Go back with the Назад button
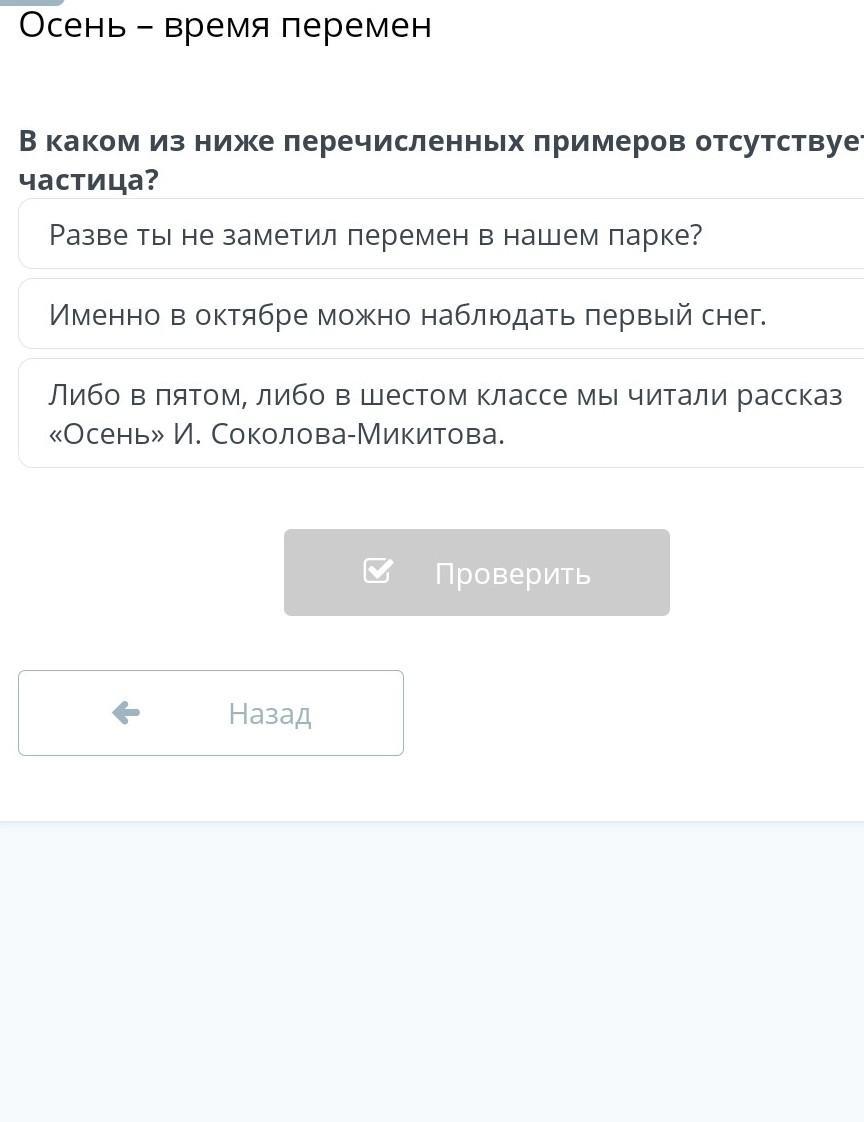Image resolution: width=864 pixels, height=1122 pixels. coord(211,713)
